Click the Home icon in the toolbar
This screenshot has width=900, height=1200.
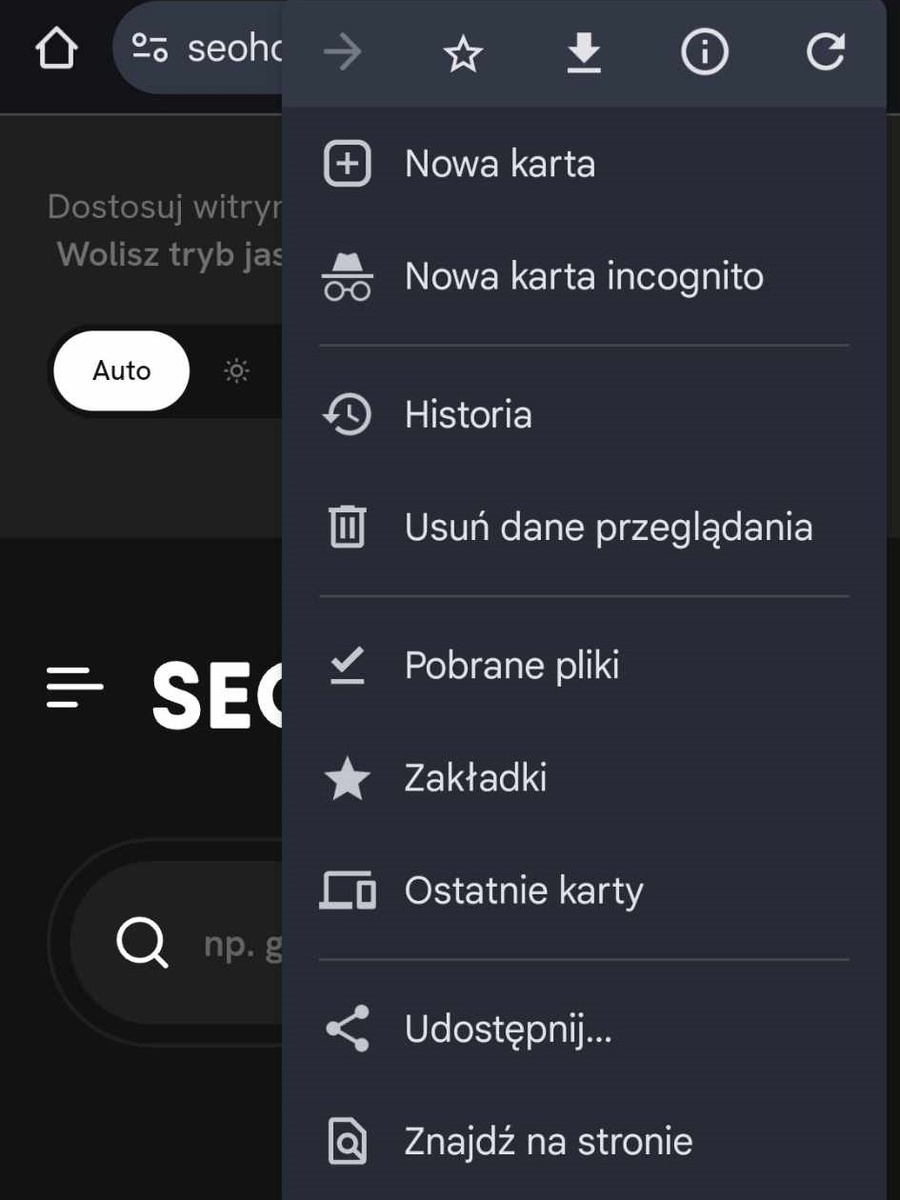point(56,47)
